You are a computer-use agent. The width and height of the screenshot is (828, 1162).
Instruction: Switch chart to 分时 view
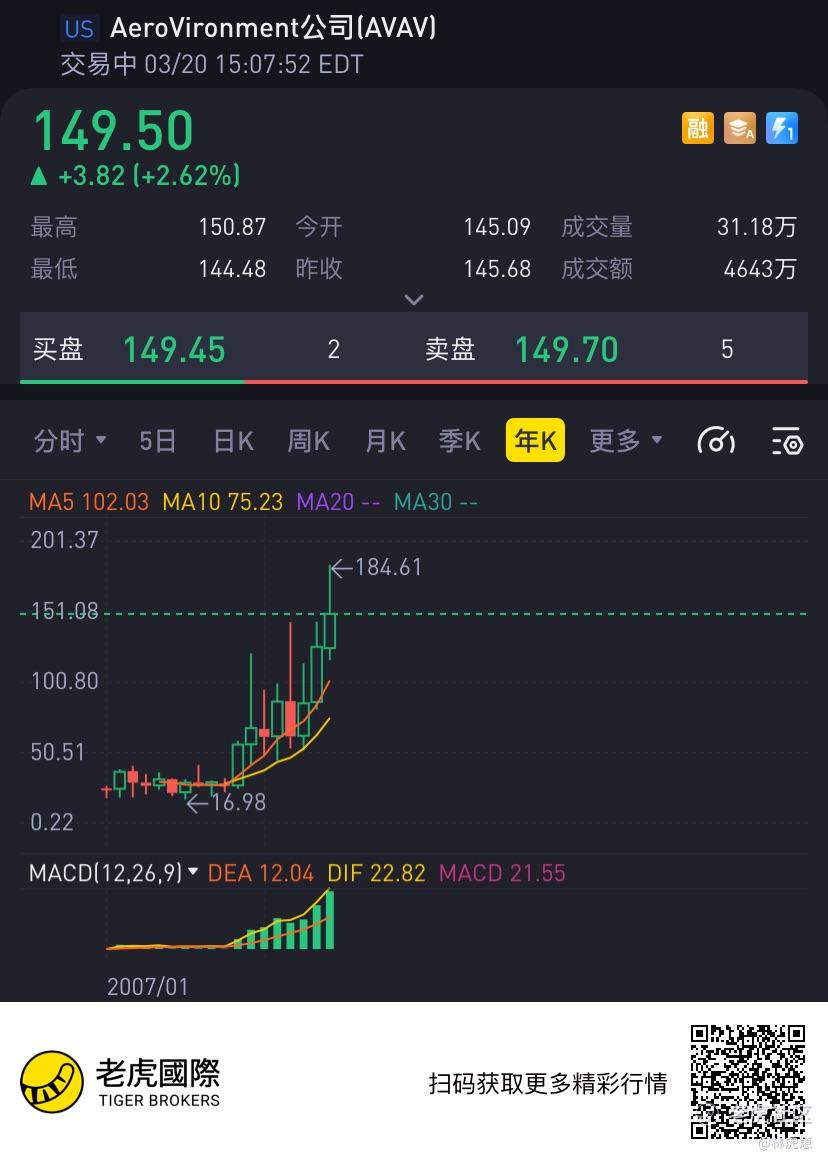[69, 441]
